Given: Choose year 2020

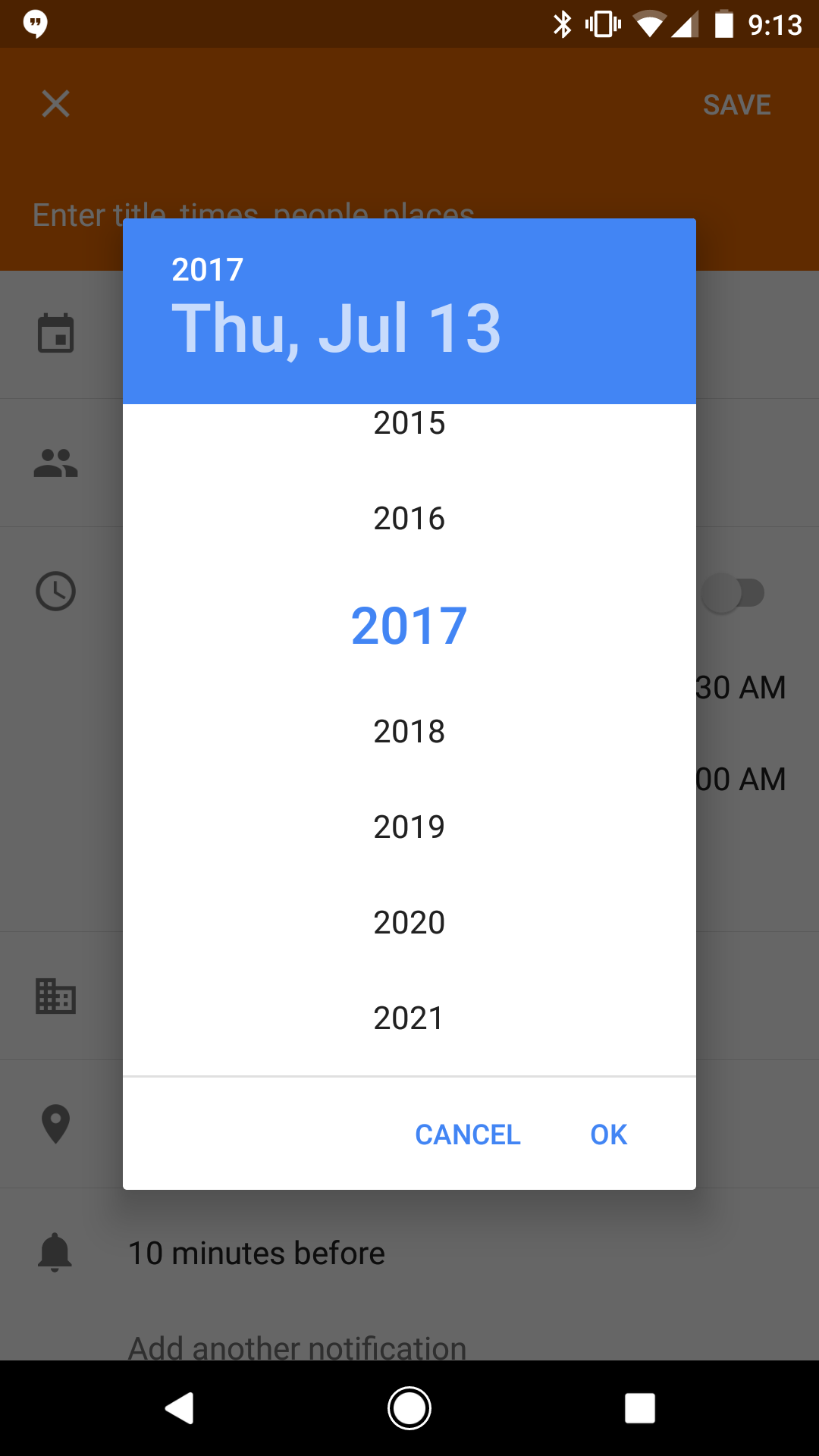Looking at the screenshot, I should [x=409, y=923].
